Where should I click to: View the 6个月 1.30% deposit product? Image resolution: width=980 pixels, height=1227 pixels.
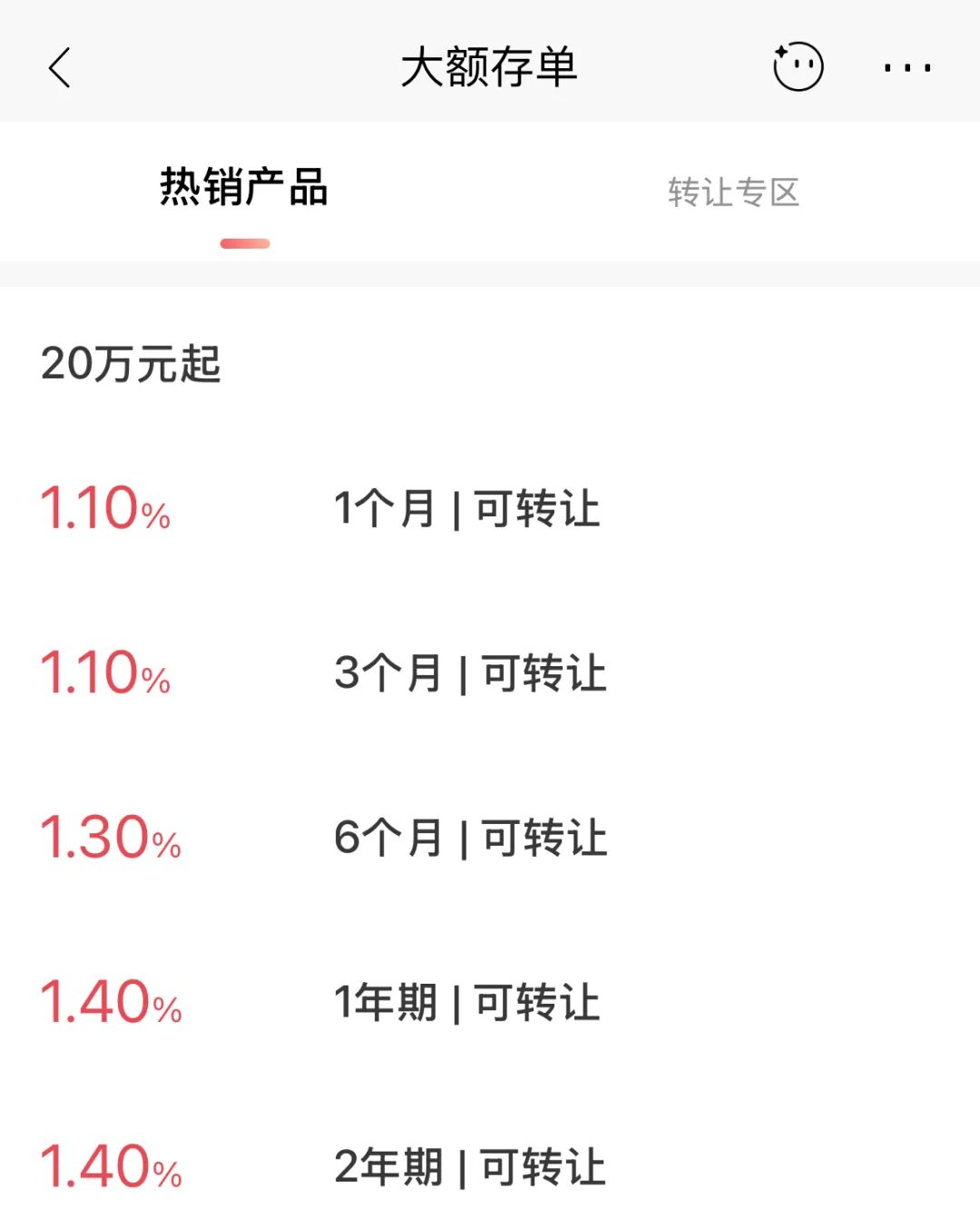pyautogui.click(x=469, y=838)
